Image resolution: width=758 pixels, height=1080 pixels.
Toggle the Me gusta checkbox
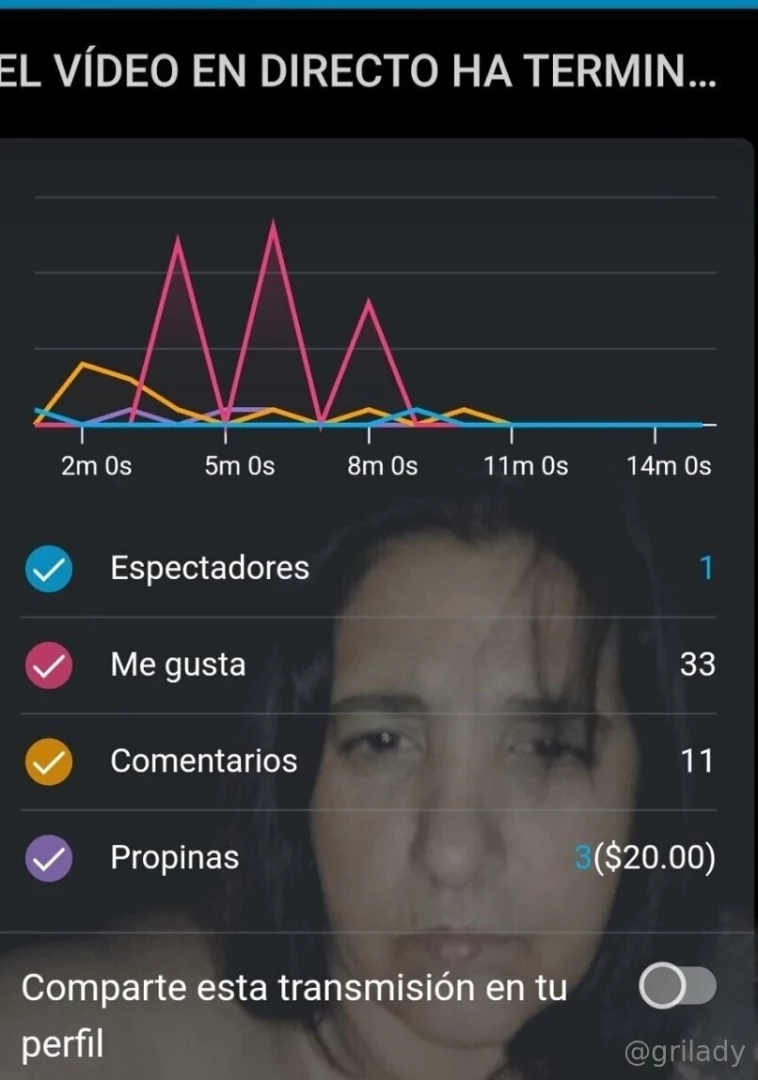[48, 665]
